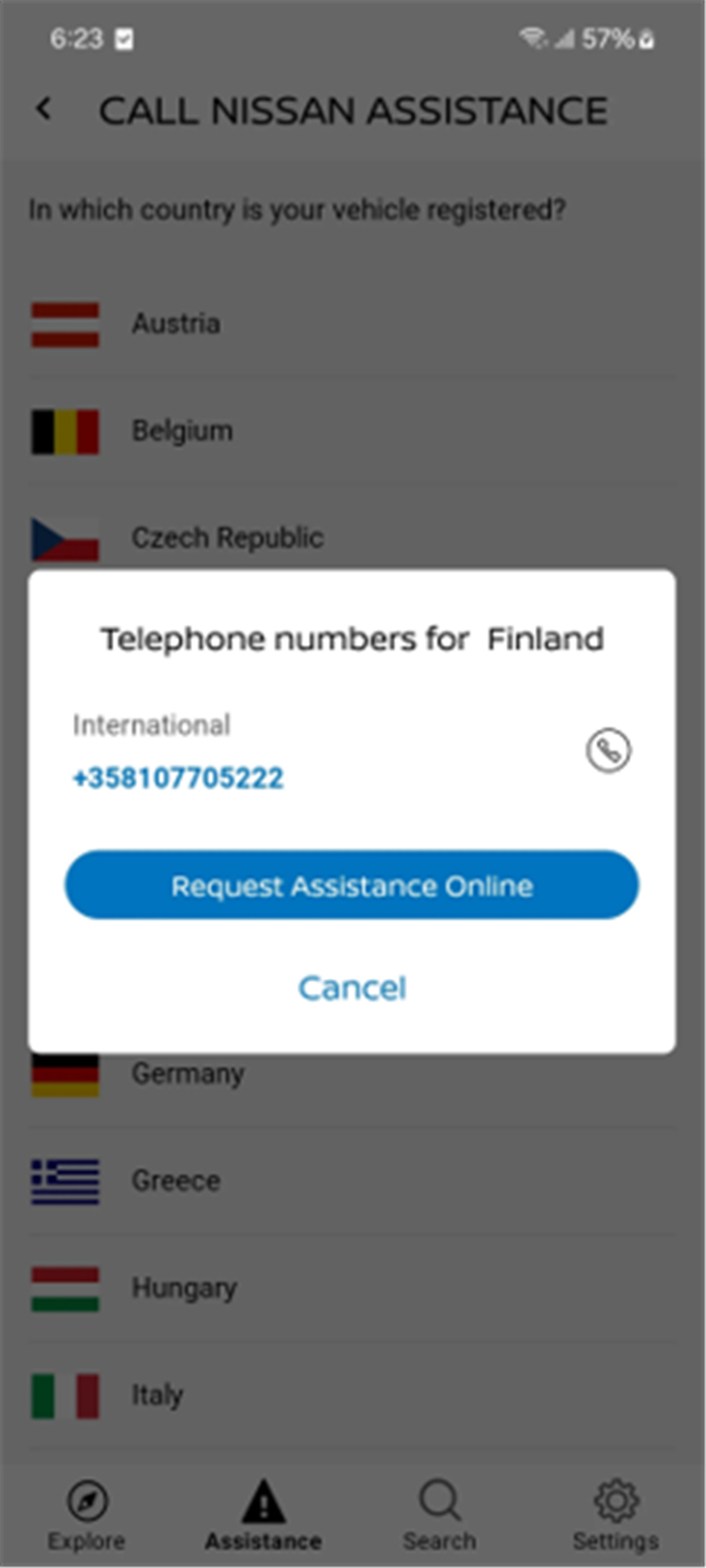
Task: Select Austria from the country list
Action: 352,324
